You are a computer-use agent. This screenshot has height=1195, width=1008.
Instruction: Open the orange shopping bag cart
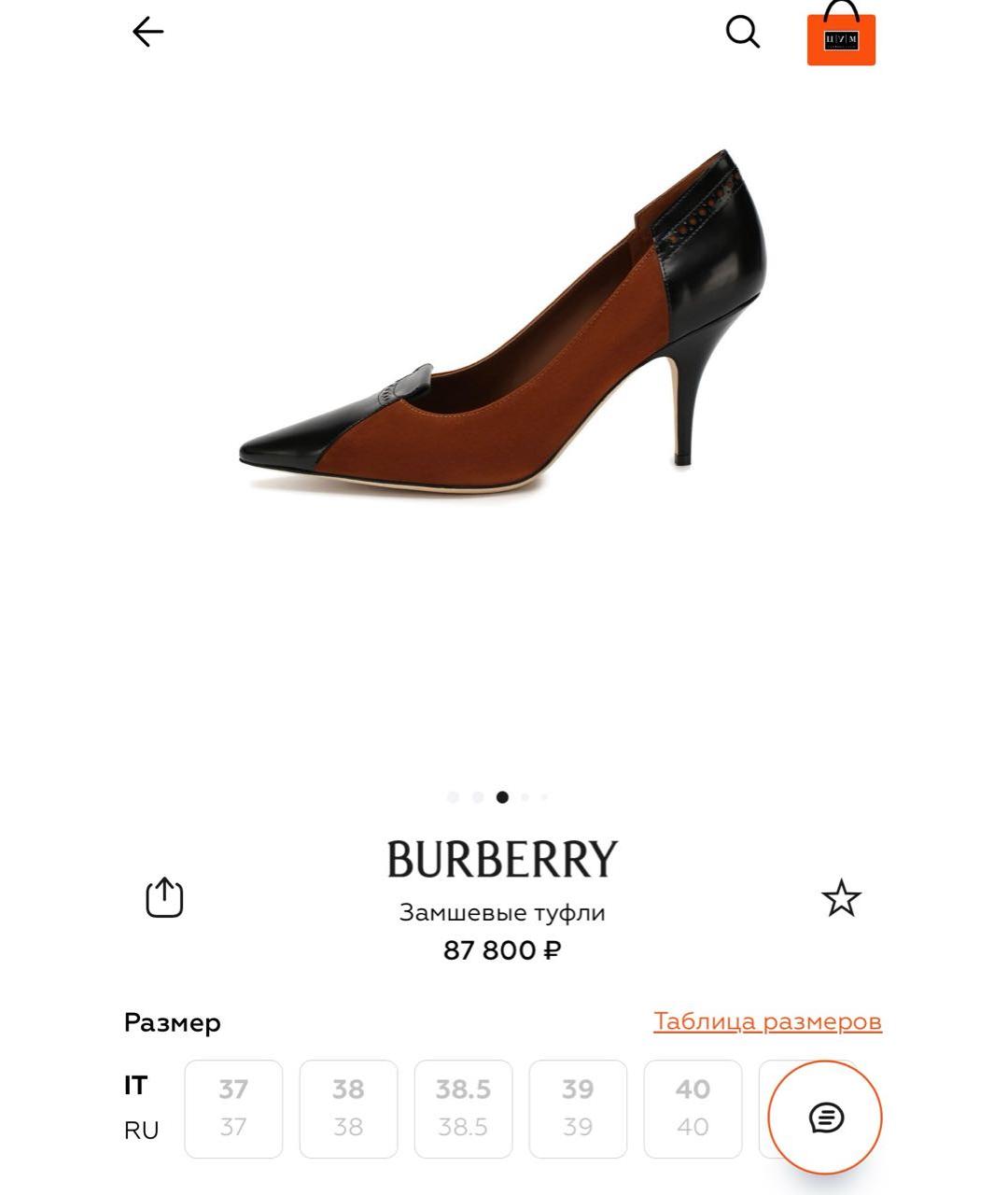[x=841, y=37]
